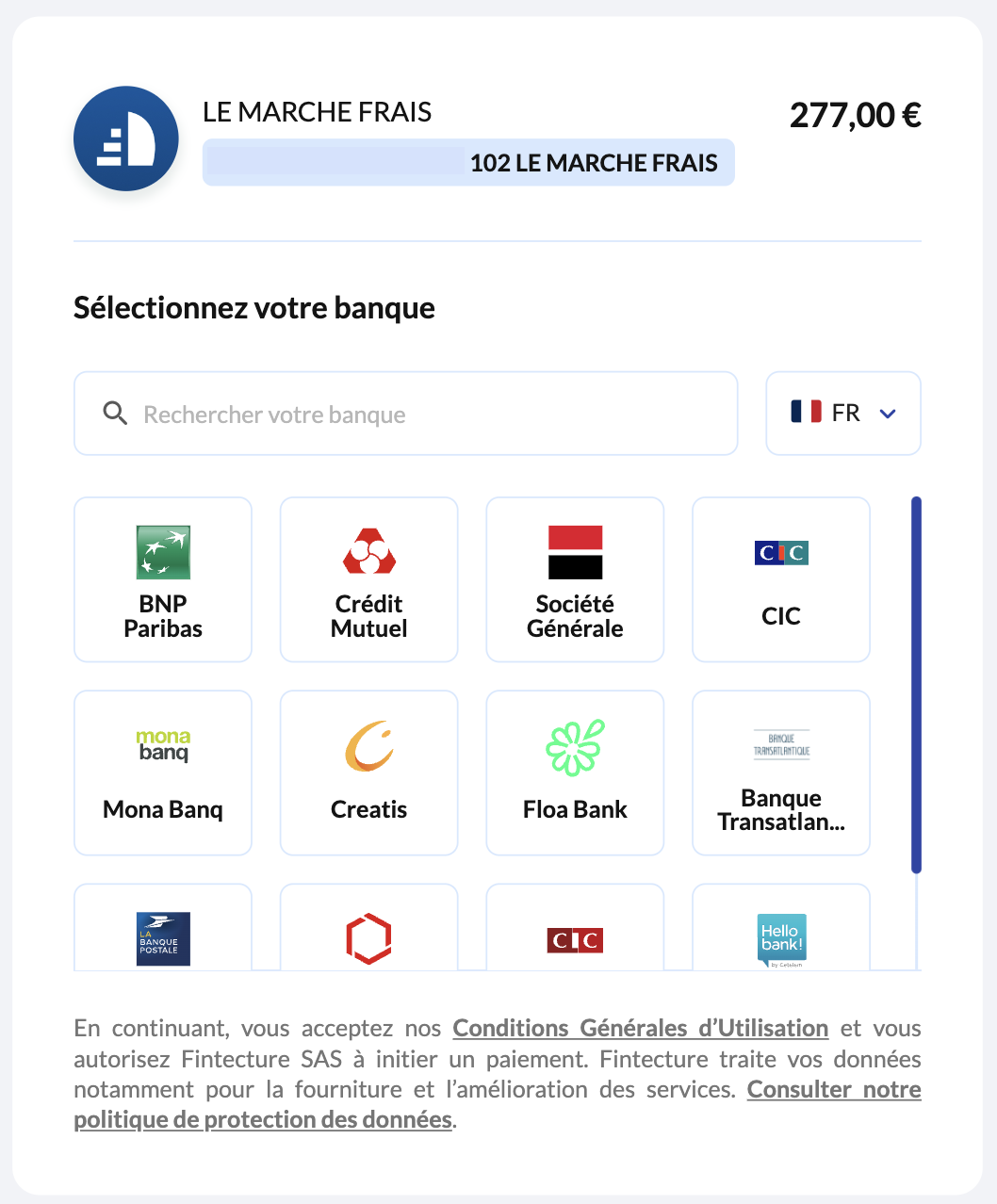Tap the bank search field
Screen dimensions: 997x1204
coord(405,414)
